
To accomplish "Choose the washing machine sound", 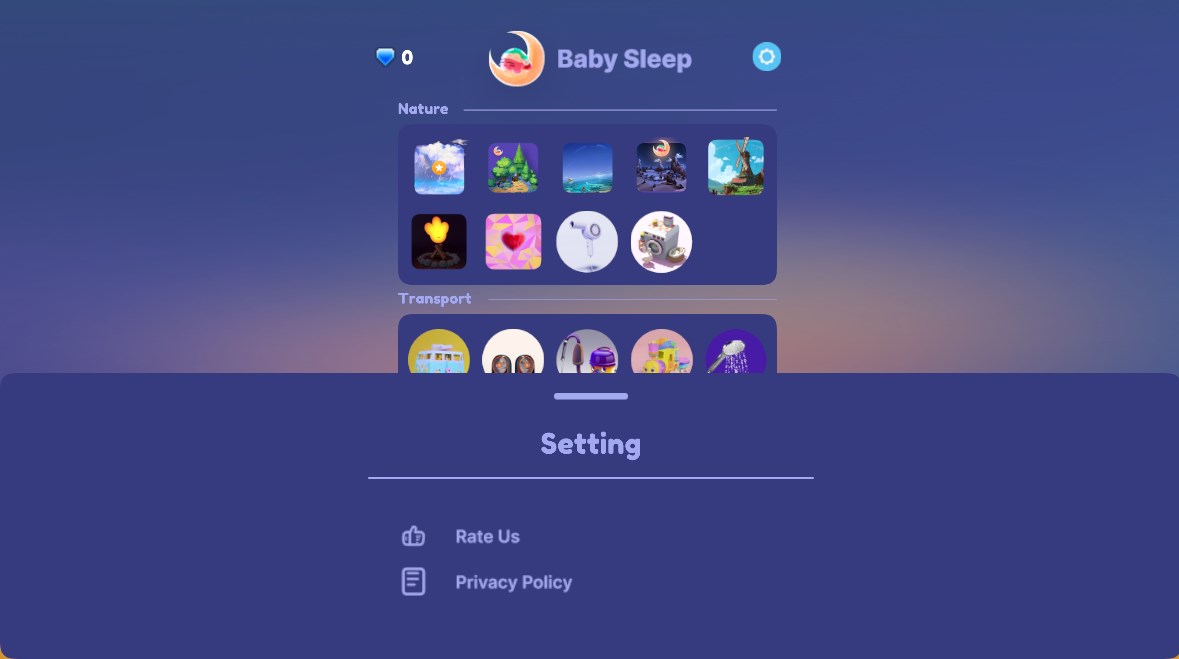I will [x=661, y=241].
